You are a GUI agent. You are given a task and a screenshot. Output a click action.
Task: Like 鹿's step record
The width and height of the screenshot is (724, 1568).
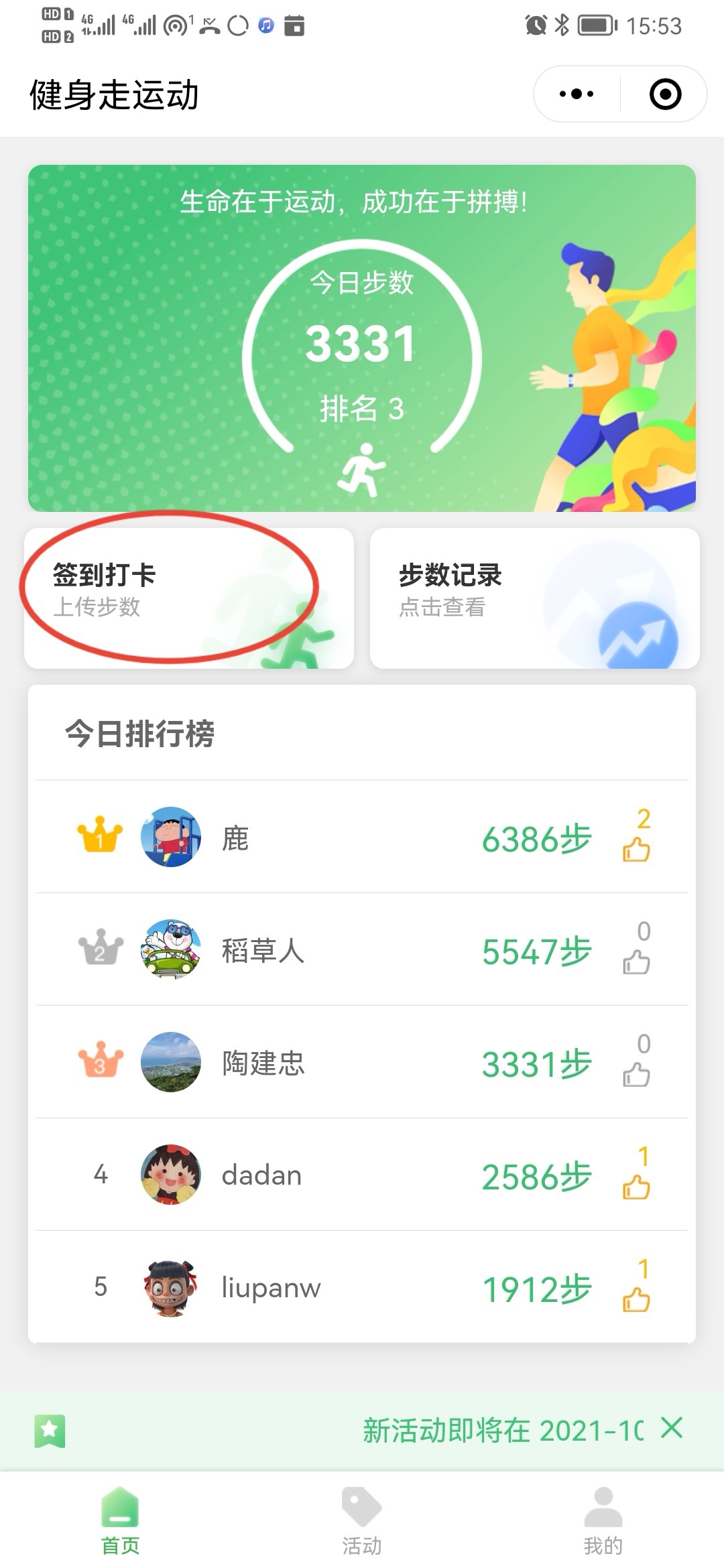636,850
